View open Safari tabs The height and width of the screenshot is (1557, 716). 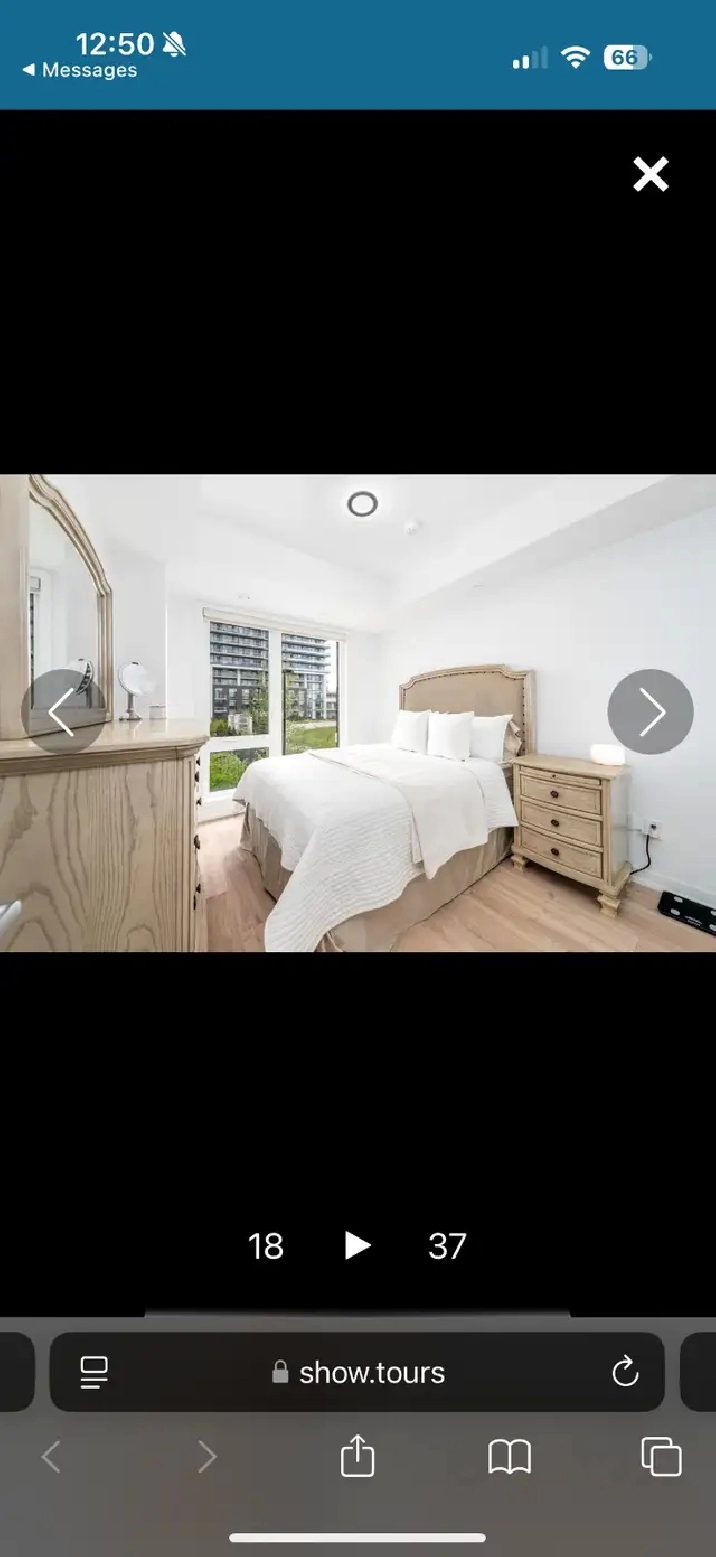pos(661,1457)
